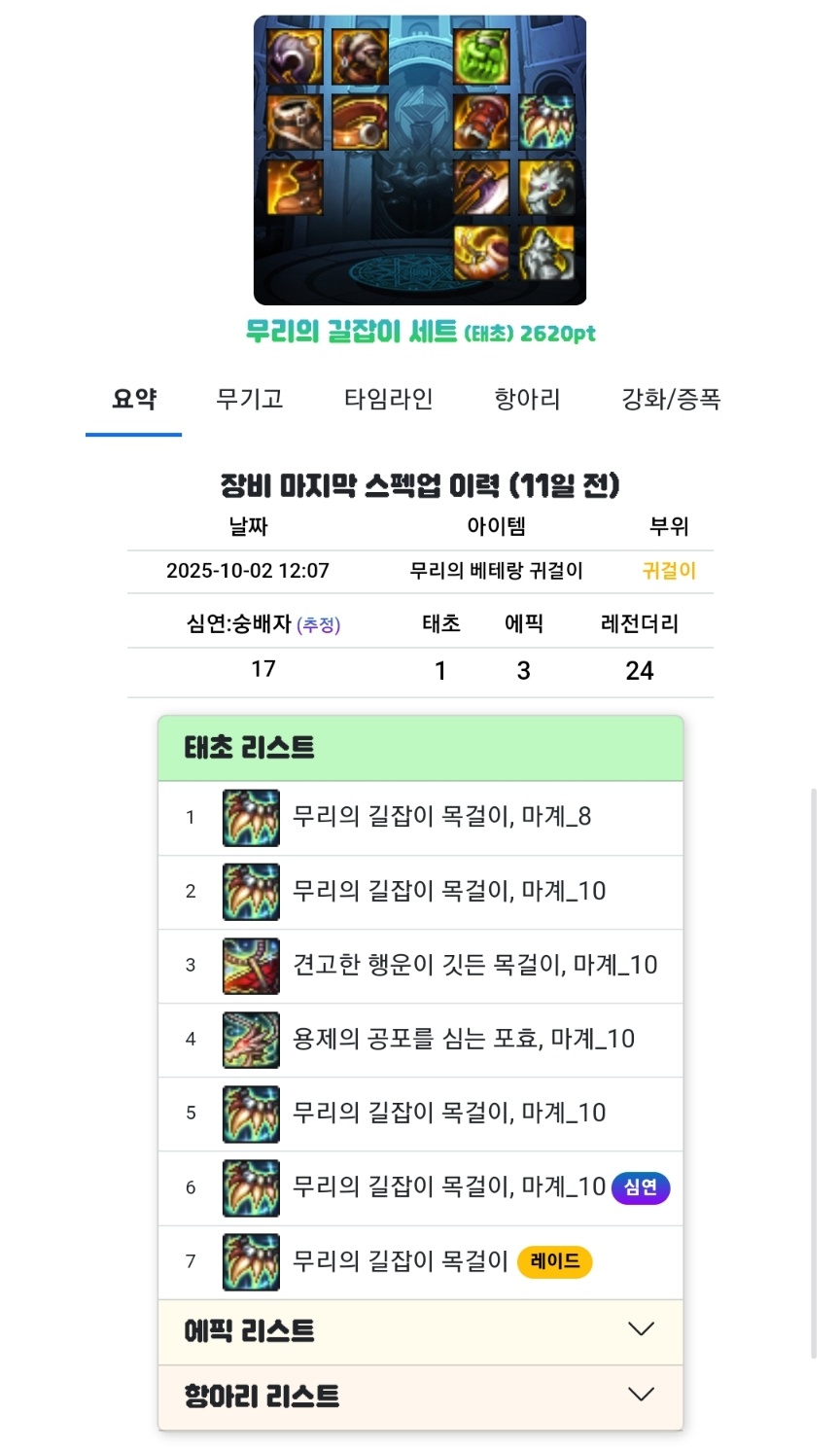This screenshot has width=840, height=1451.
Task: Select the 강화/증폭 tab
Action: (x=671, y=399)
